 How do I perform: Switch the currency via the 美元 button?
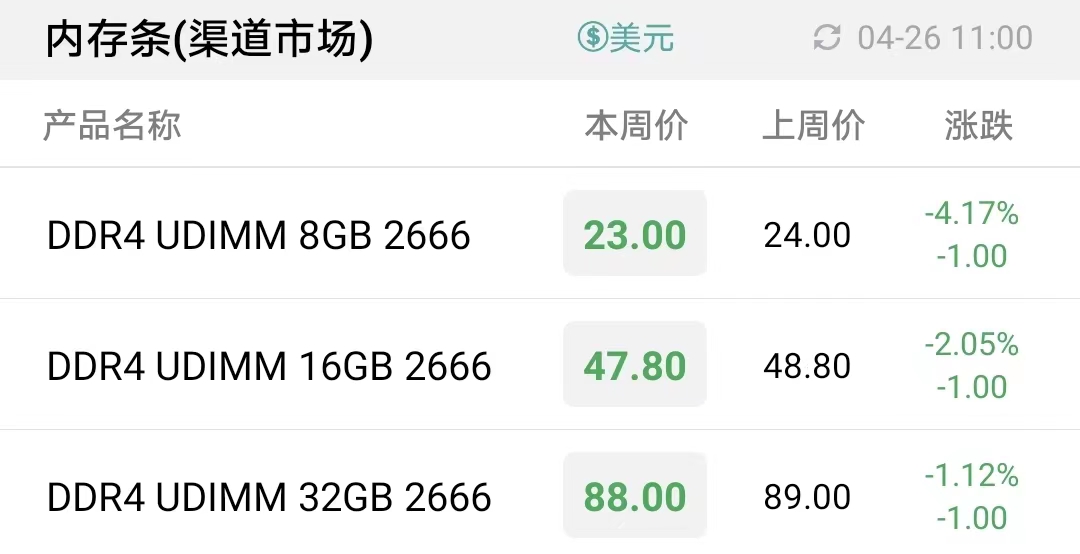[x=625, y=37]
